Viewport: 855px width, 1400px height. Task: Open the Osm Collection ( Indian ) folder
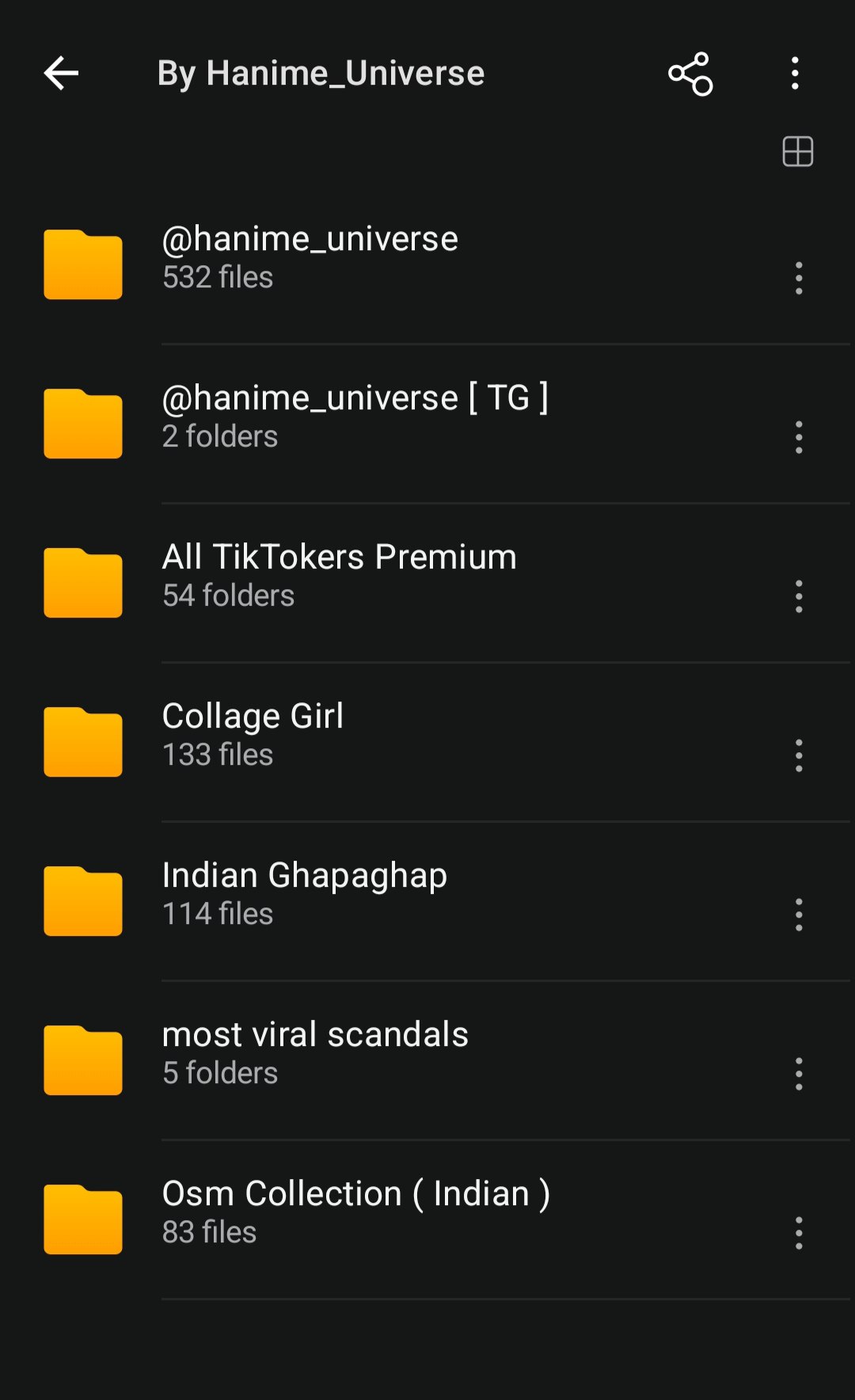click(355, 1212)
